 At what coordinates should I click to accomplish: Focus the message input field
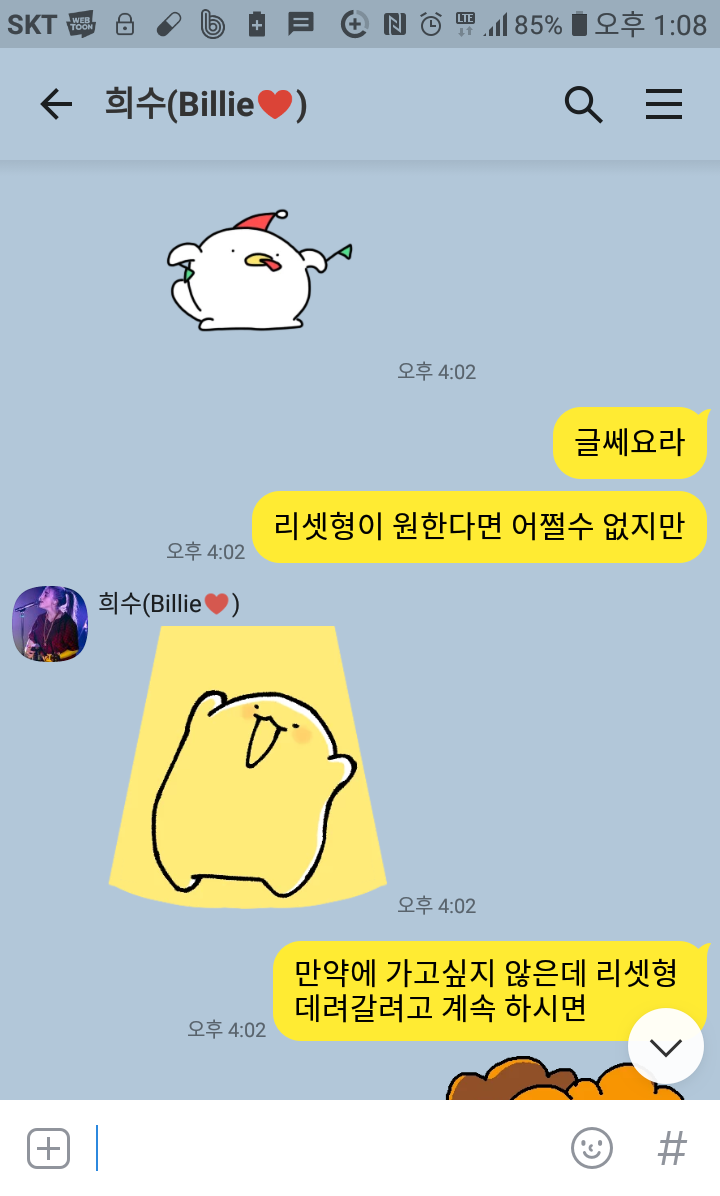(x=320, y=1148)
